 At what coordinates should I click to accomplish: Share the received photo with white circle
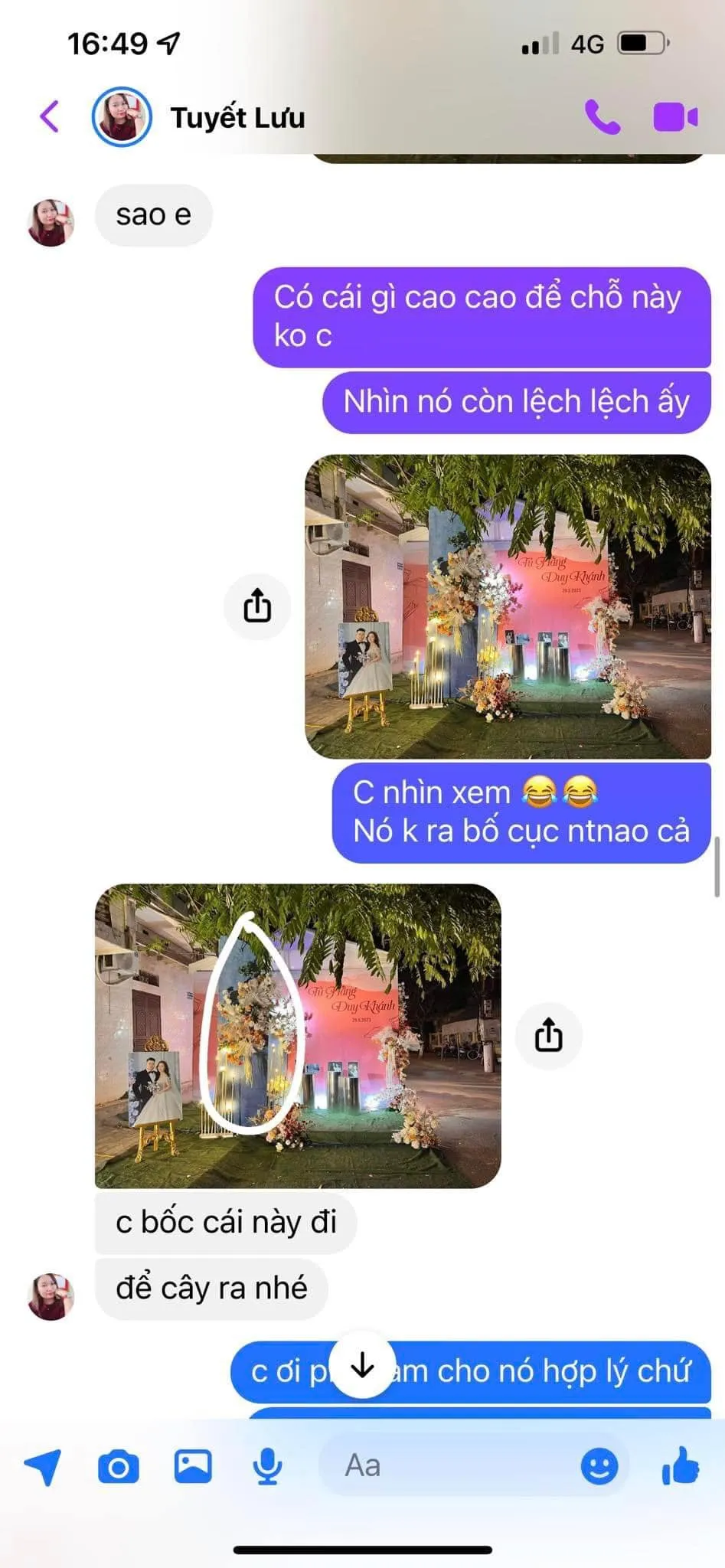coord(548,1035)
